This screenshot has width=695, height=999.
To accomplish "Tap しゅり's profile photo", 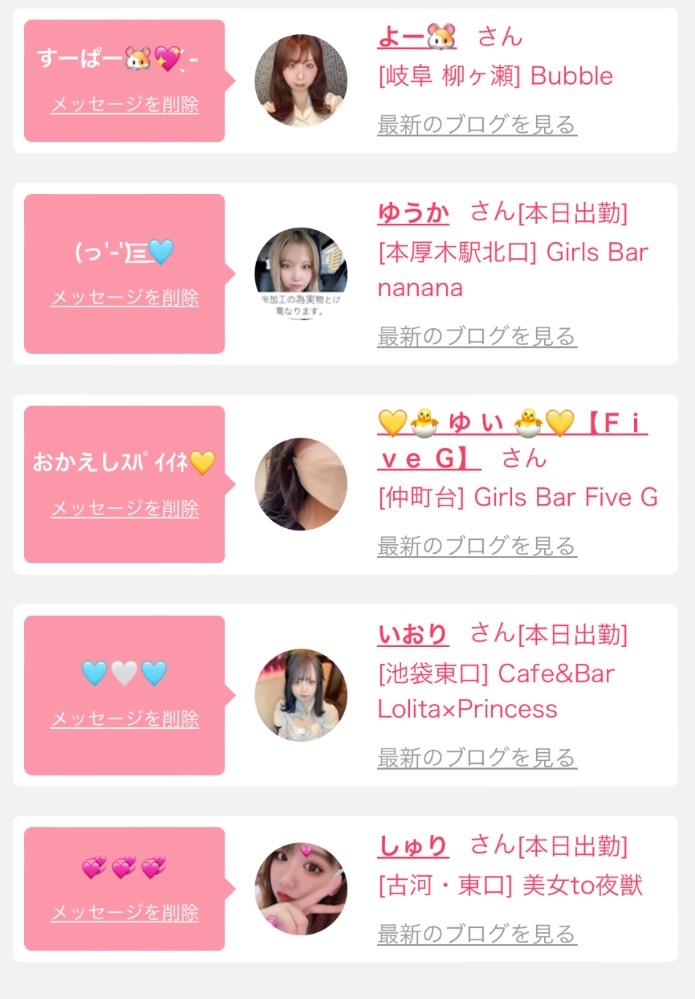I will point(301,888).
